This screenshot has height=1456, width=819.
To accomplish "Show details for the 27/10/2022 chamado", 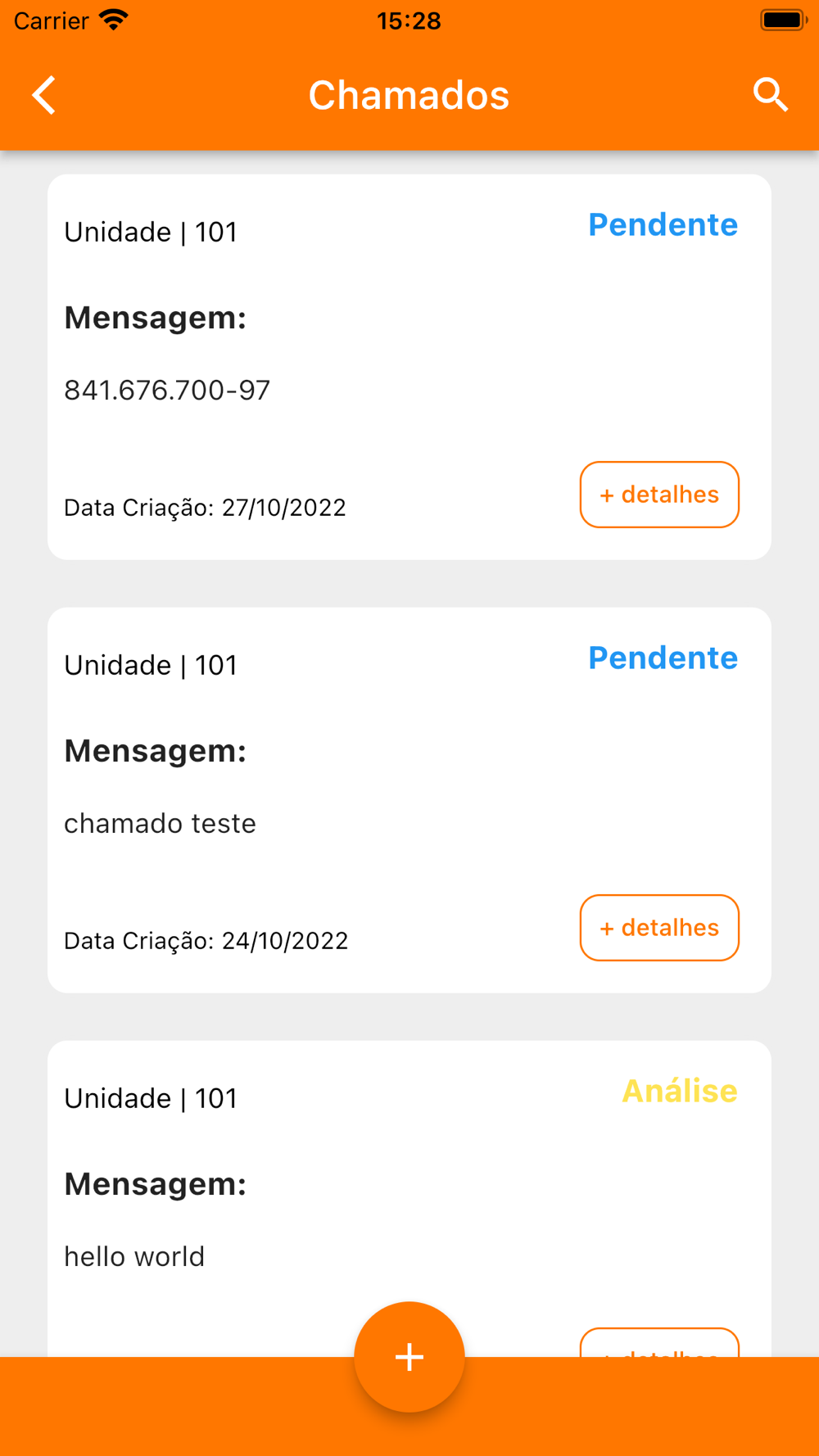I will coord(659,495).
